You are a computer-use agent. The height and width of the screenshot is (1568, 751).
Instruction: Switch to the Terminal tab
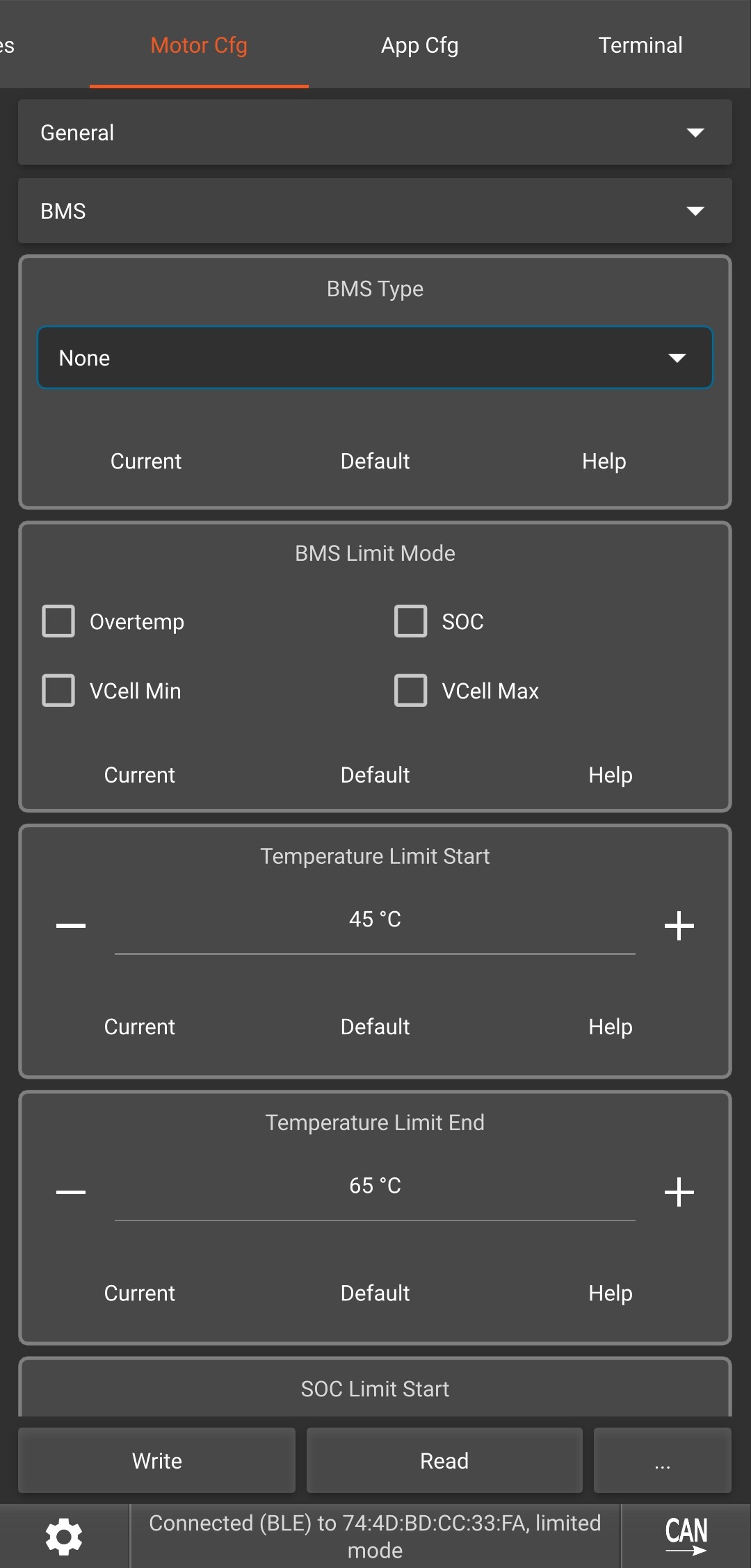point(640,46)
